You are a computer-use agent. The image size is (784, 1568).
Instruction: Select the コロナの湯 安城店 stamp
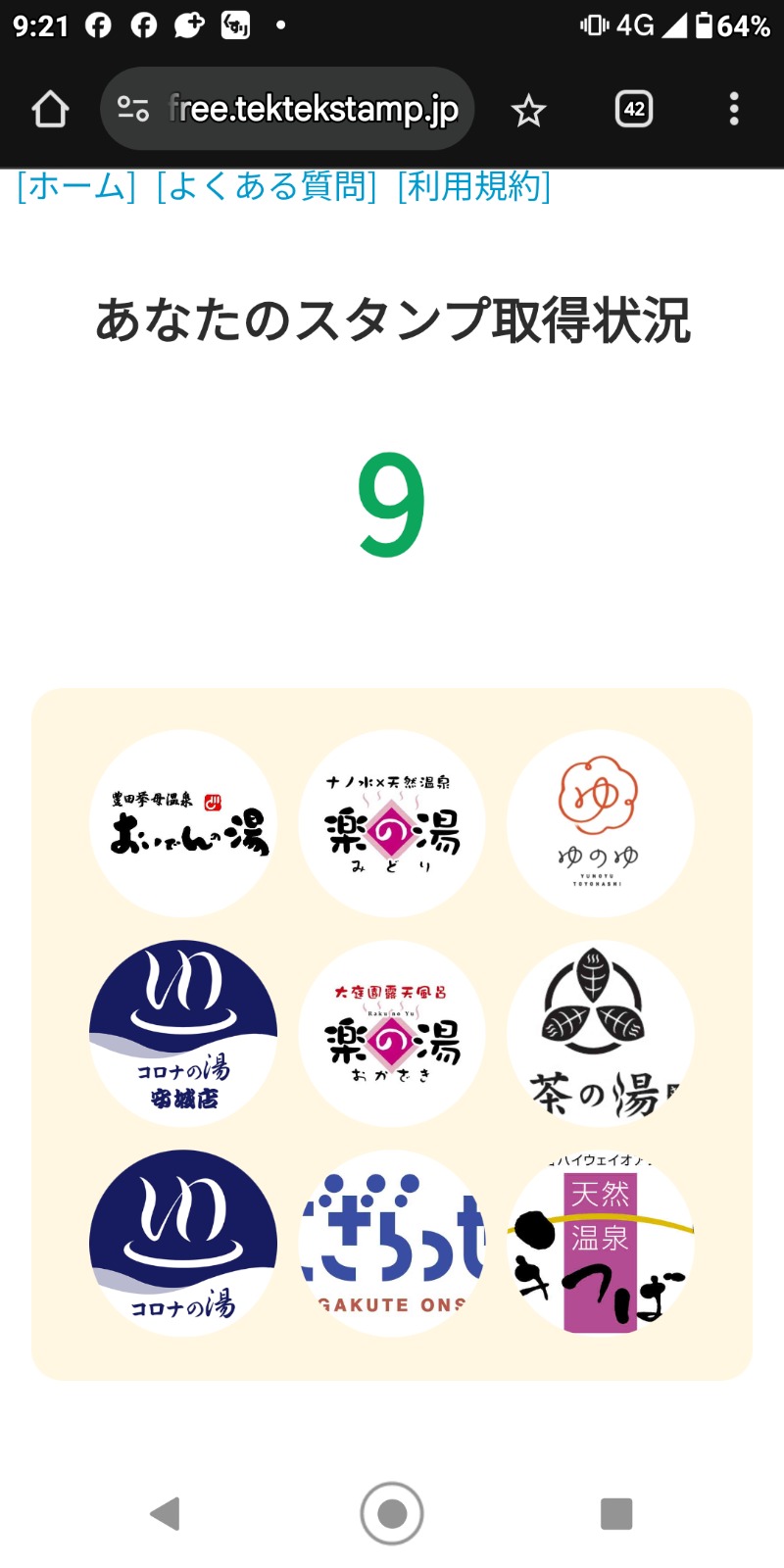tap(183, 1033)
